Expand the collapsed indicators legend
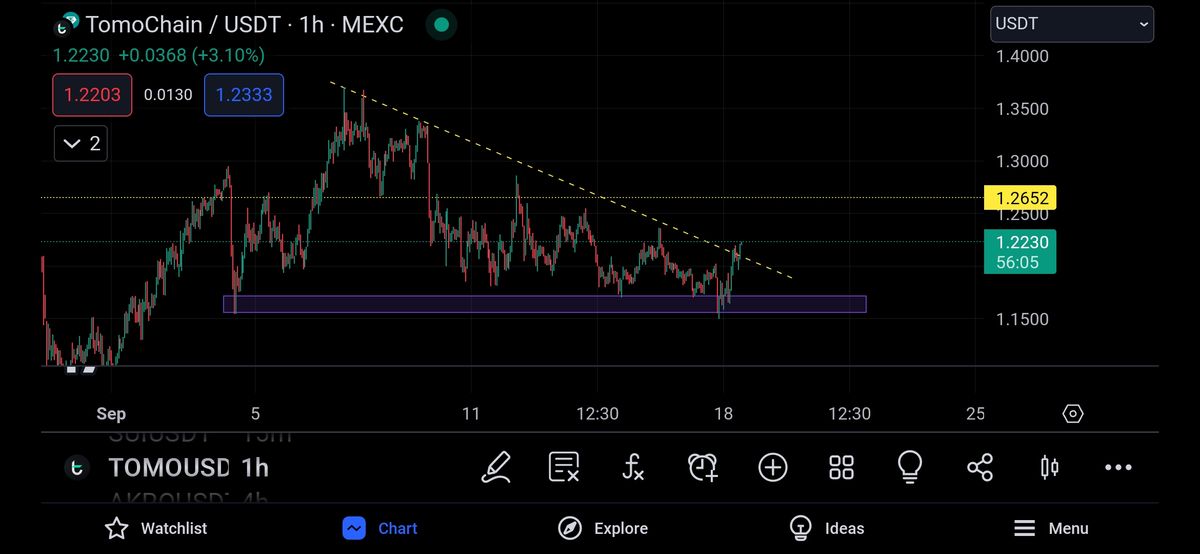The image size is (1200, 554). click(x=81, y=144)
